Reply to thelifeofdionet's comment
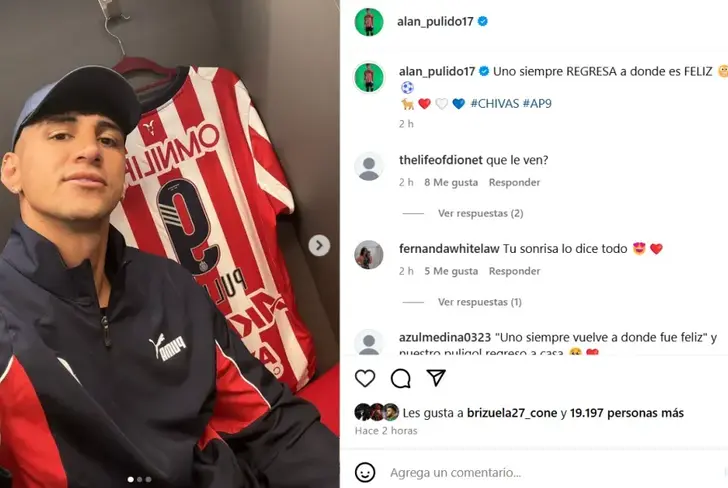The image size is (728, 488). point(514,182)
